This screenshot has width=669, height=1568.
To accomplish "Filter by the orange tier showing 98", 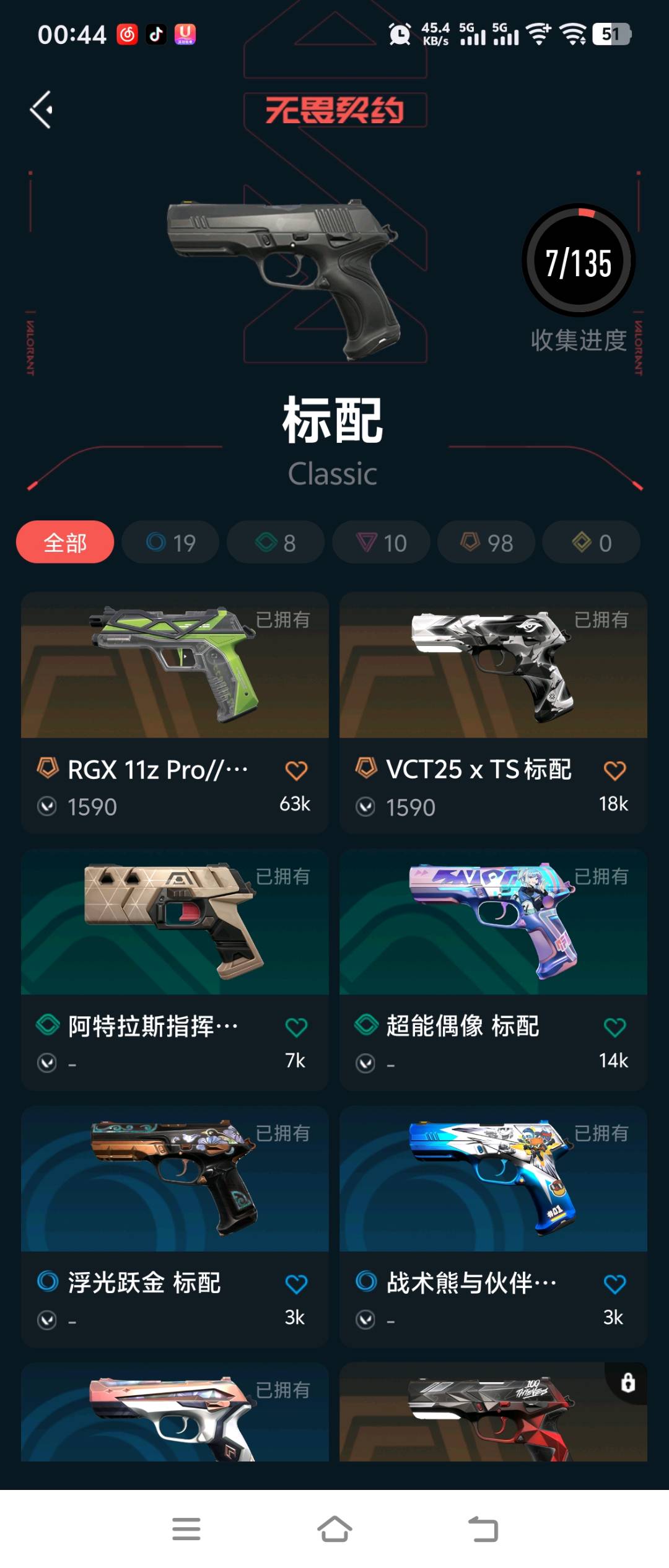I will (x=486, y=542).
